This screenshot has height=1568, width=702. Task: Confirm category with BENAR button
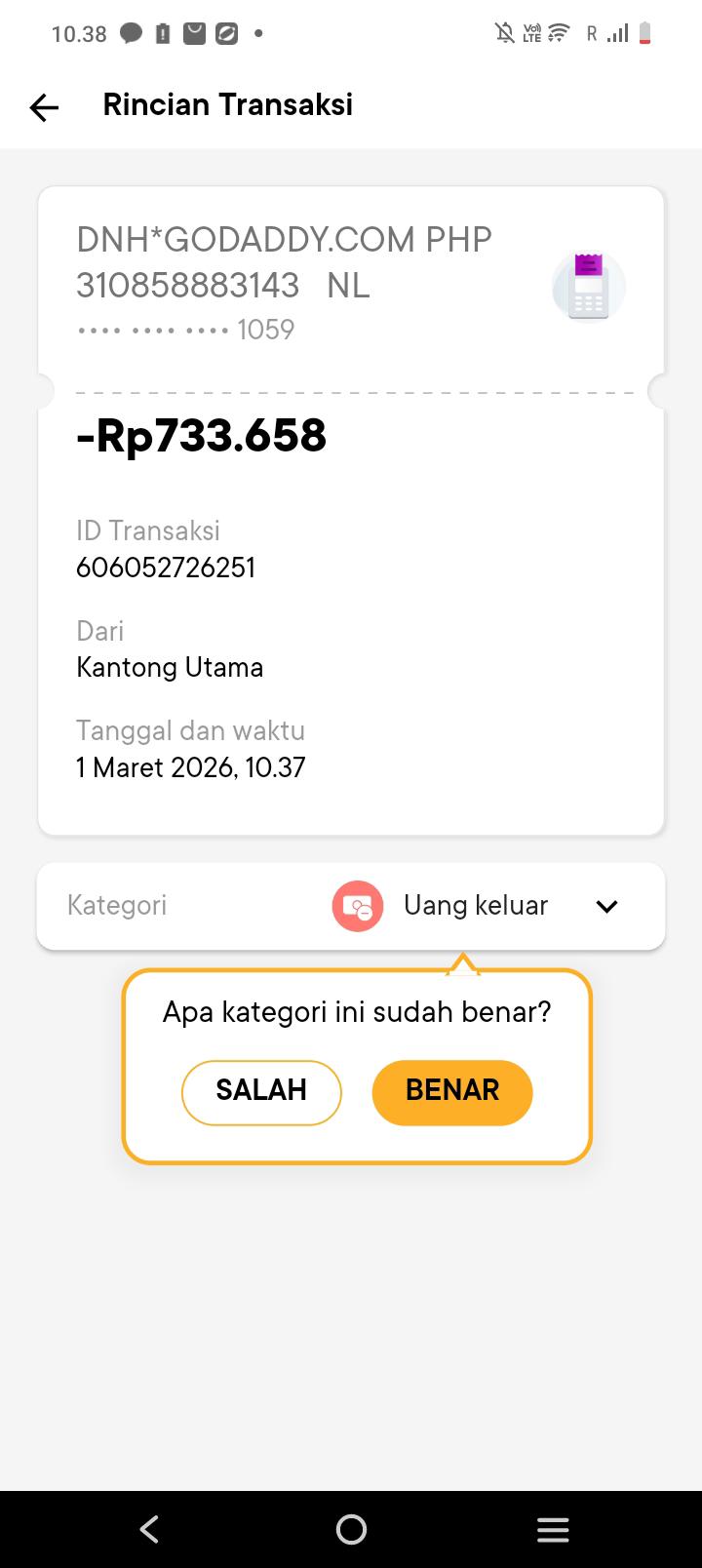pyautogui.click(x=452, y=1091)
